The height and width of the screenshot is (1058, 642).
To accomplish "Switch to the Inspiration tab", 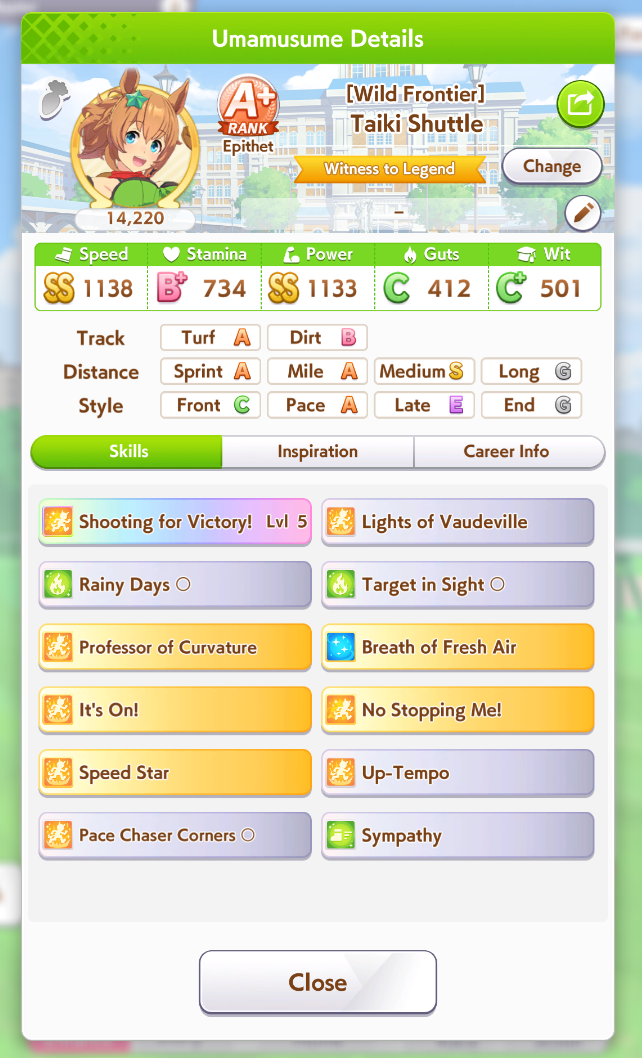I will coord(317,451).
